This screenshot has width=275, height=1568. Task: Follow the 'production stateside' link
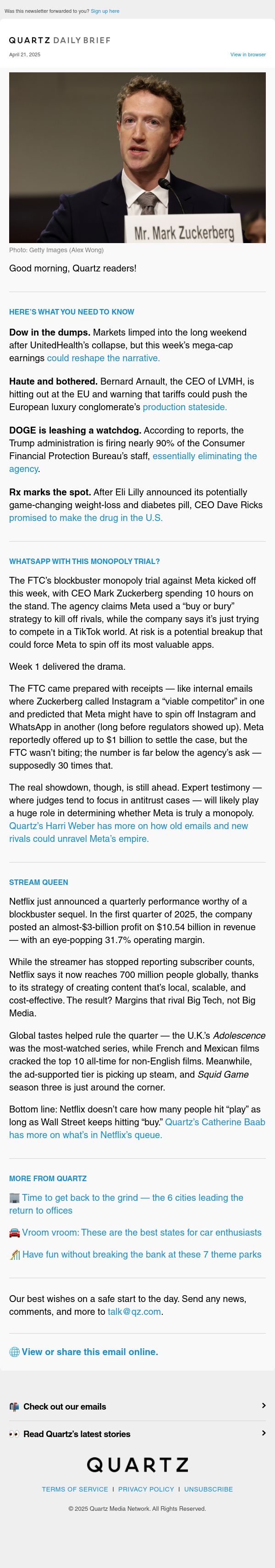(x=184, y=407)
